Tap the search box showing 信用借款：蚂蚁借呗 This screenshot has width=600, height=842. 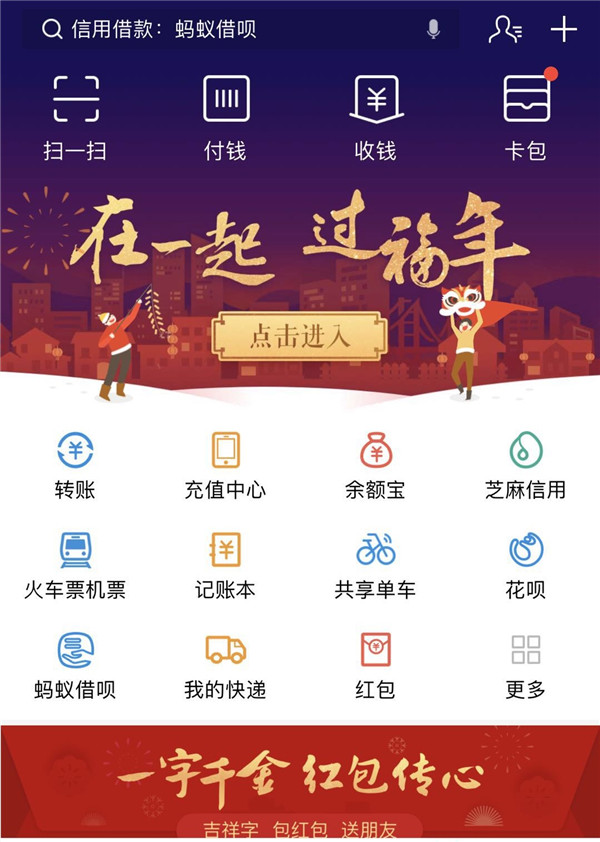pos(240,29)
